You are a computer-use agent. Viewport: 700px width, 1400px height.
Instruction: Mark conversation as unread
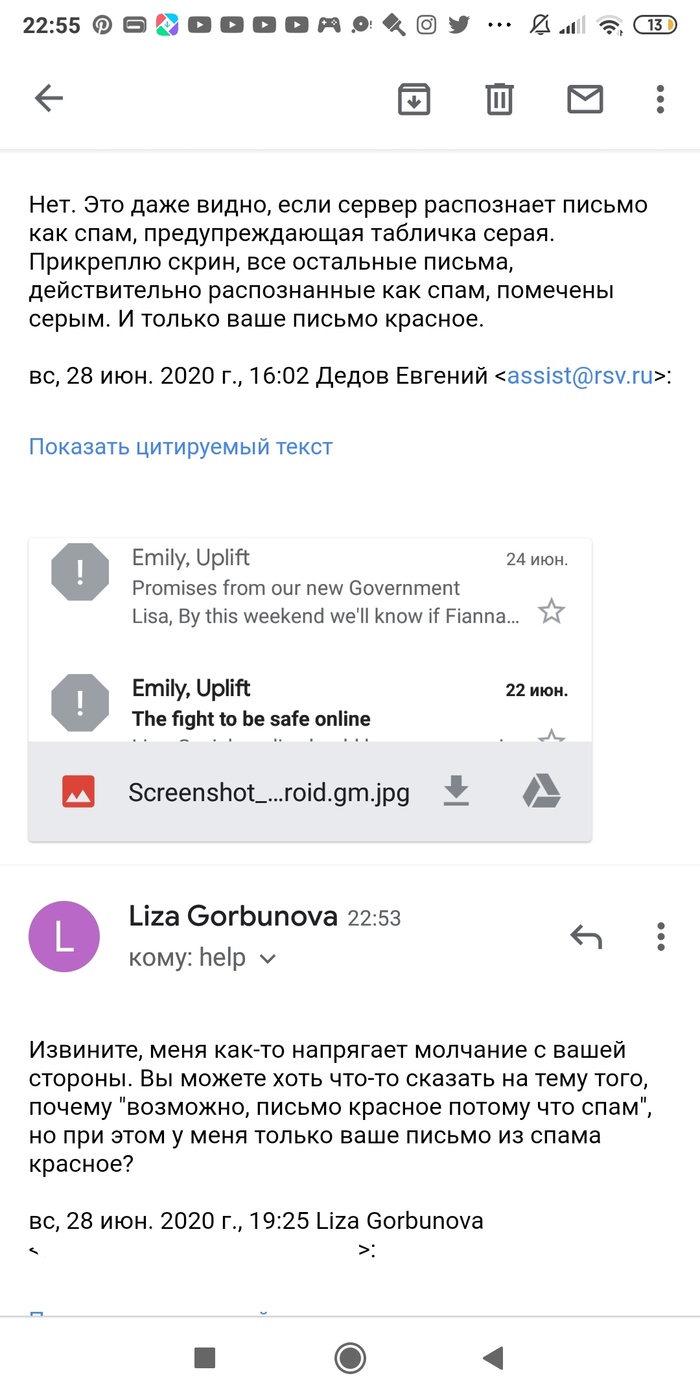click(585, 98)
